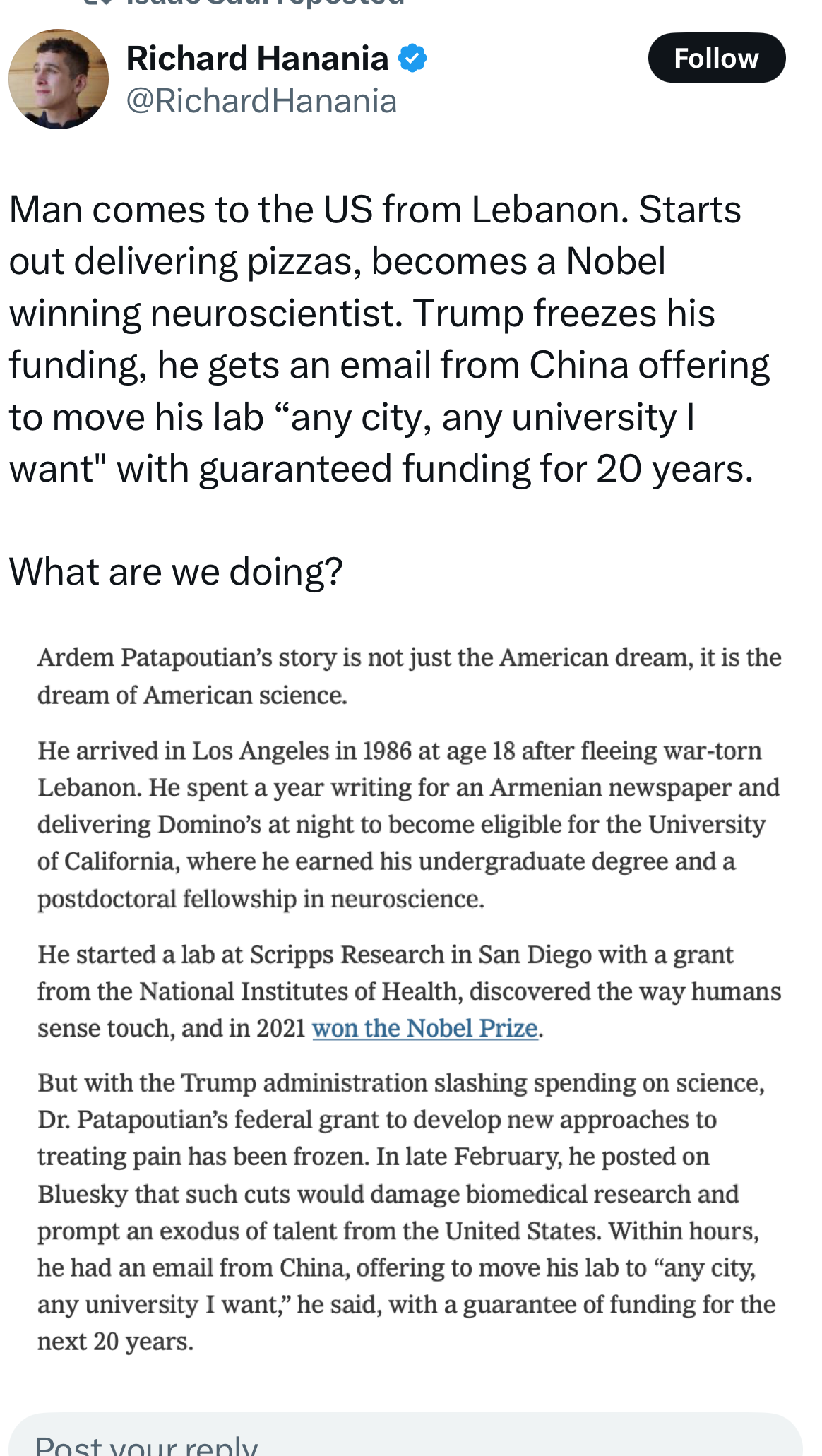This screenshot has width=822, height=1456.
Task: Open the attached article screenshot image
Action: click(410, 998)
